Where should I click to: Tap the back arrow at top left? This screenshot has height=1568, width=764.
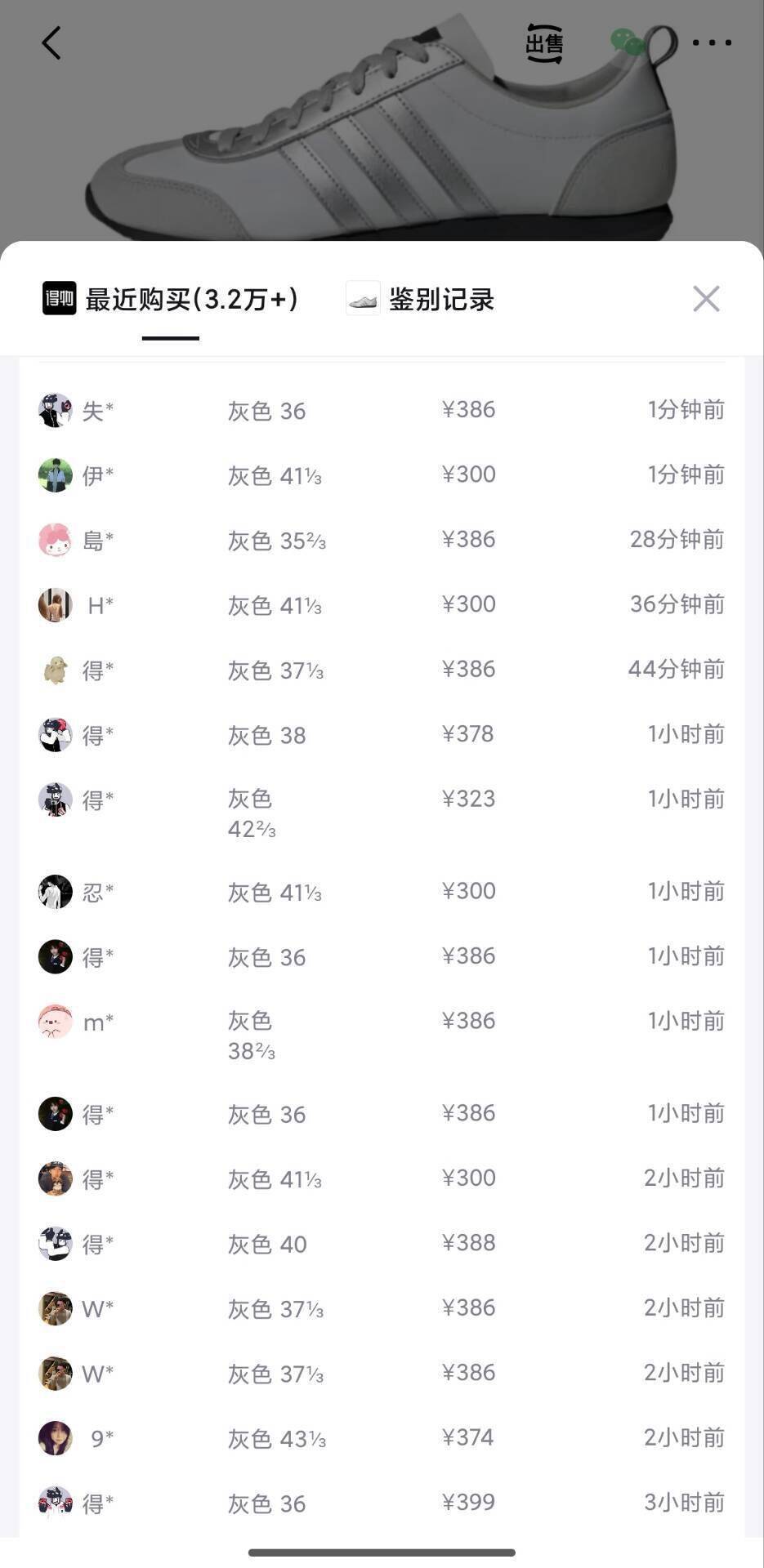click(51, 42)
